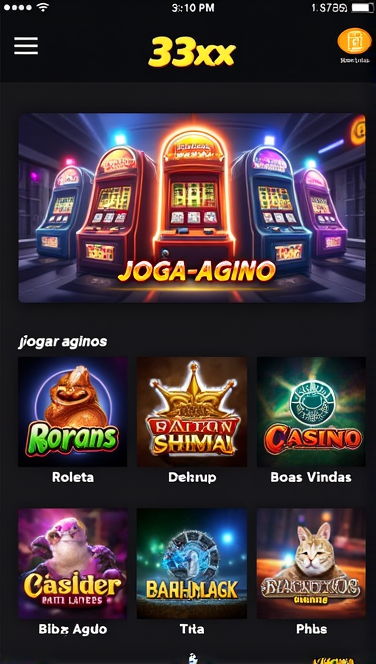Open the JOGA-AGINO slot machines banner
This screenshot has width=376, height=664.
[x=191, y=208]
